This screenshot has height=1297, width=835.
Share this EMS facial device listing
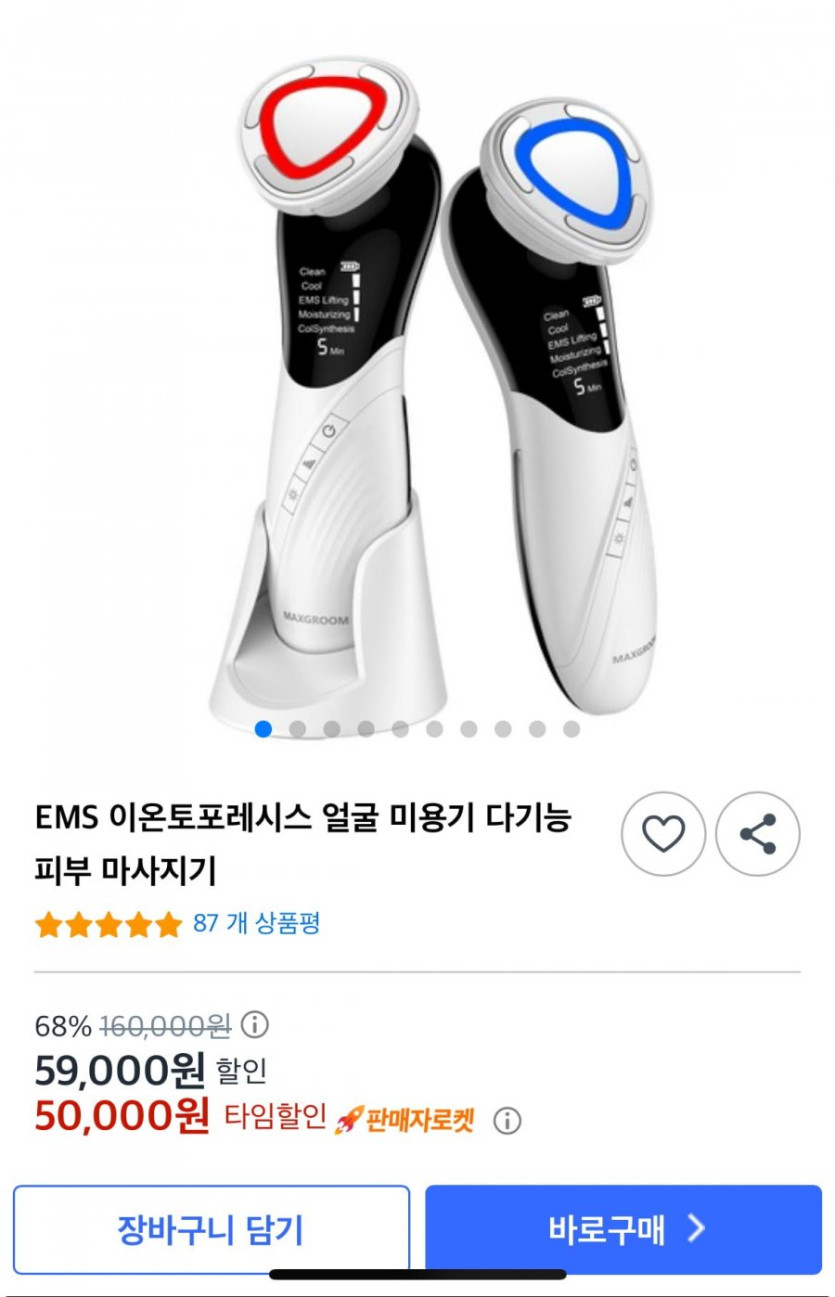point(758,834)
